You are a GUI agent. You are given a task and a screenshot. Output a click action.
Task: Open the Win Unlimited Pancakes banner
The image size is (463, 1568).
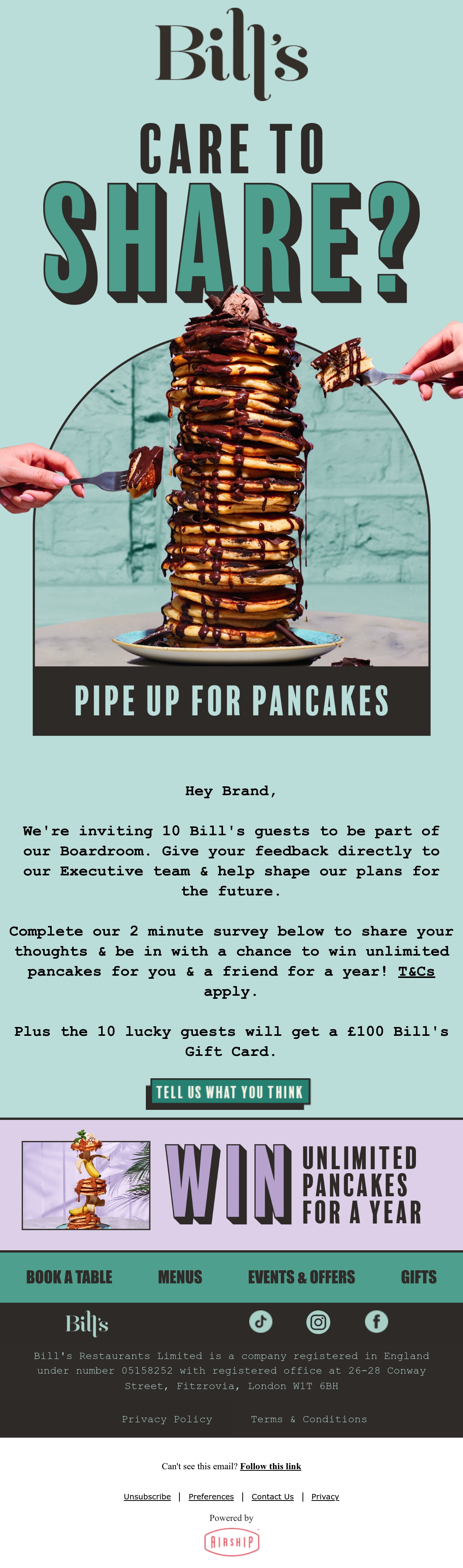click(231, 1185)
